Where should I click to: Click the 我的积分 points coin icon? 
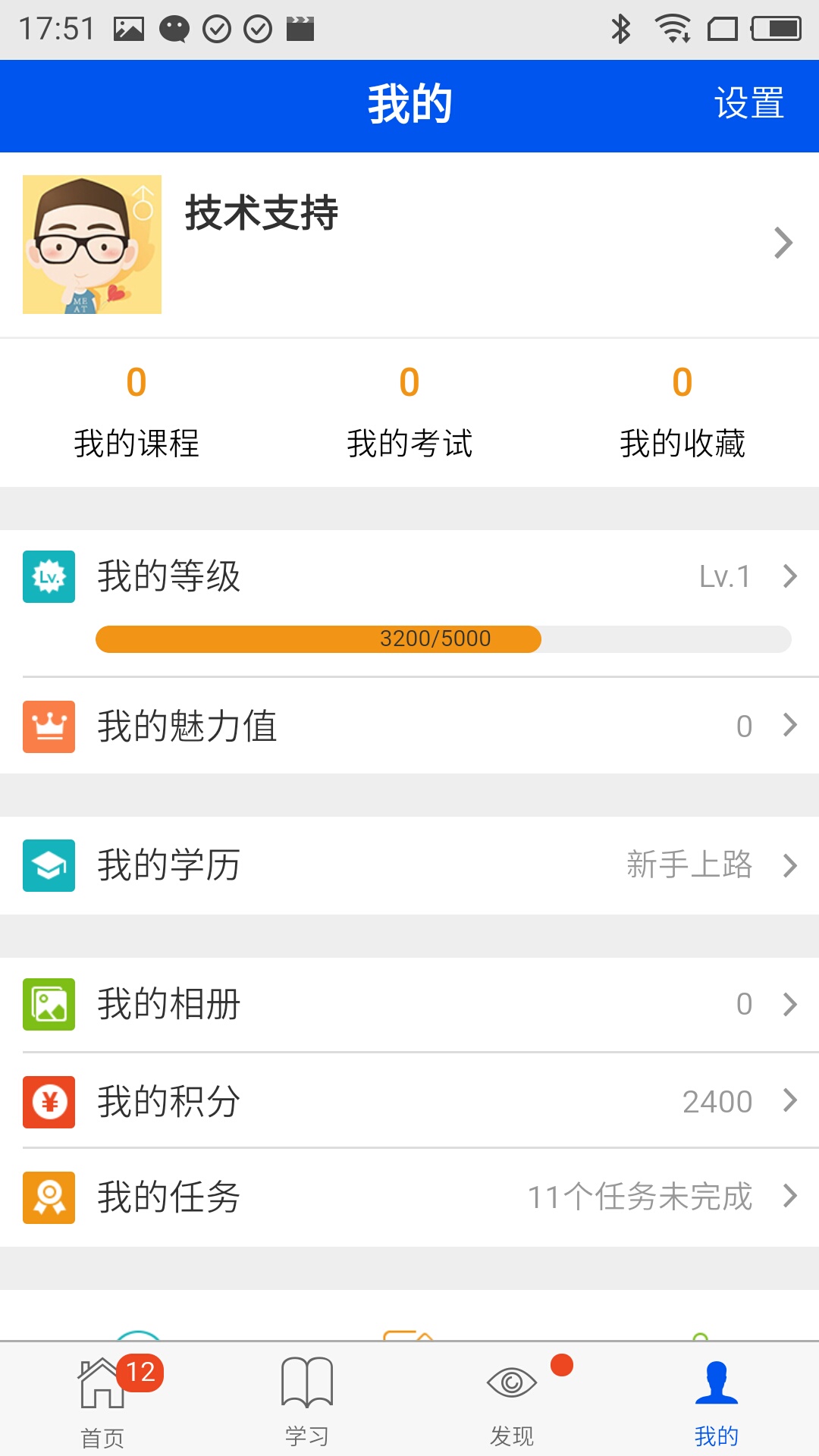(49, 1102)
